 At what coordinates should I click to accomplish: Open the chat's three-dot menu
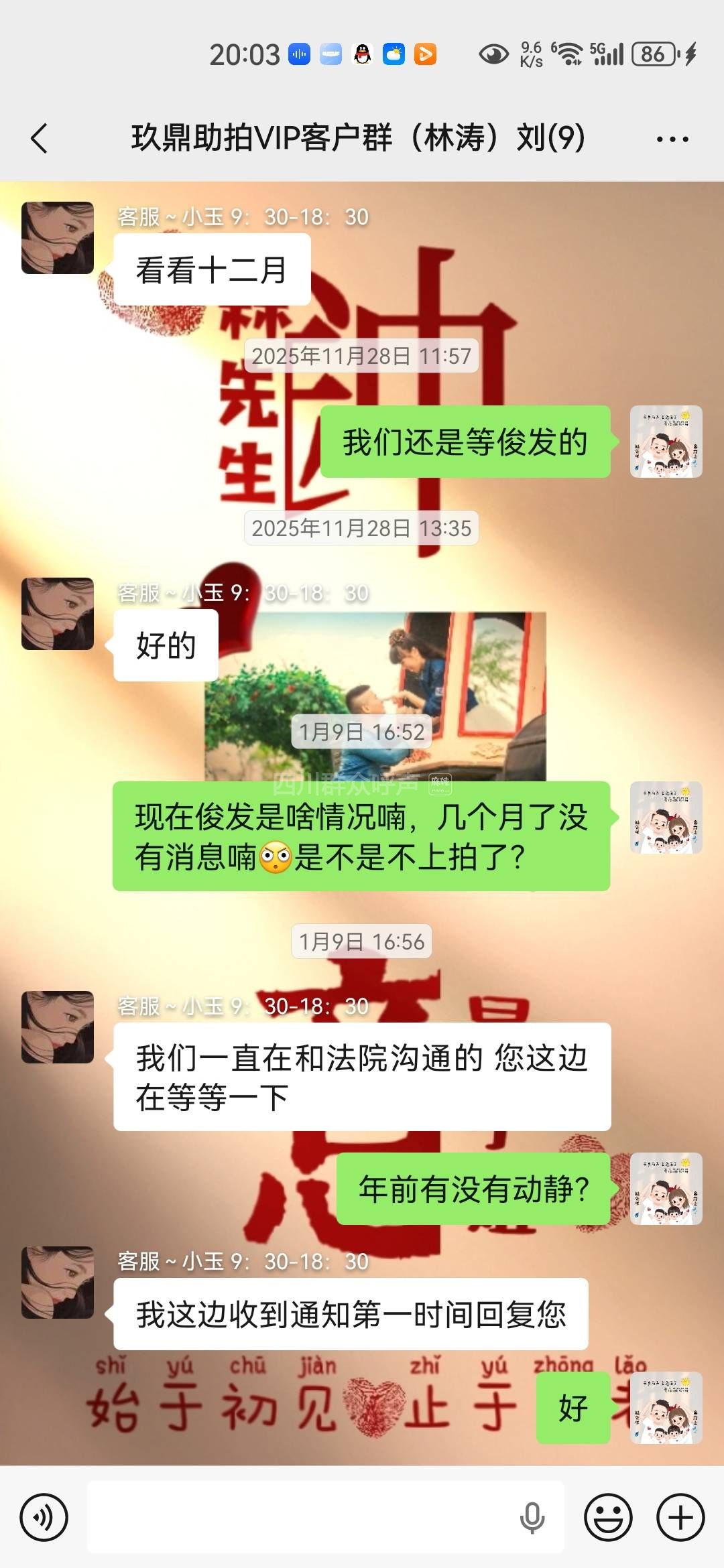pos(672,139)
